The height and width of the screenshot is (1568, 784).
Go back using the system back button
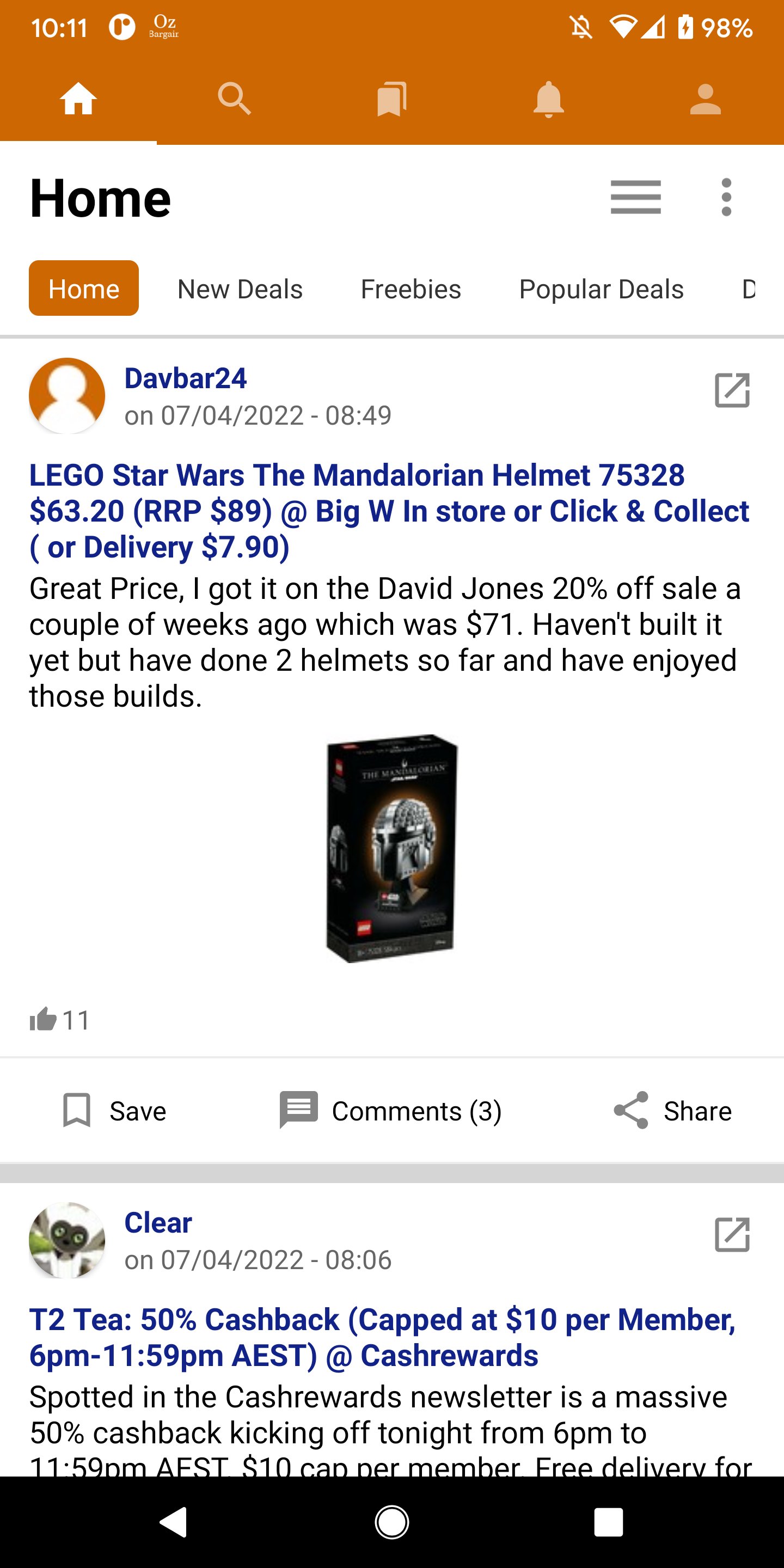click(x=174, y=1522)
